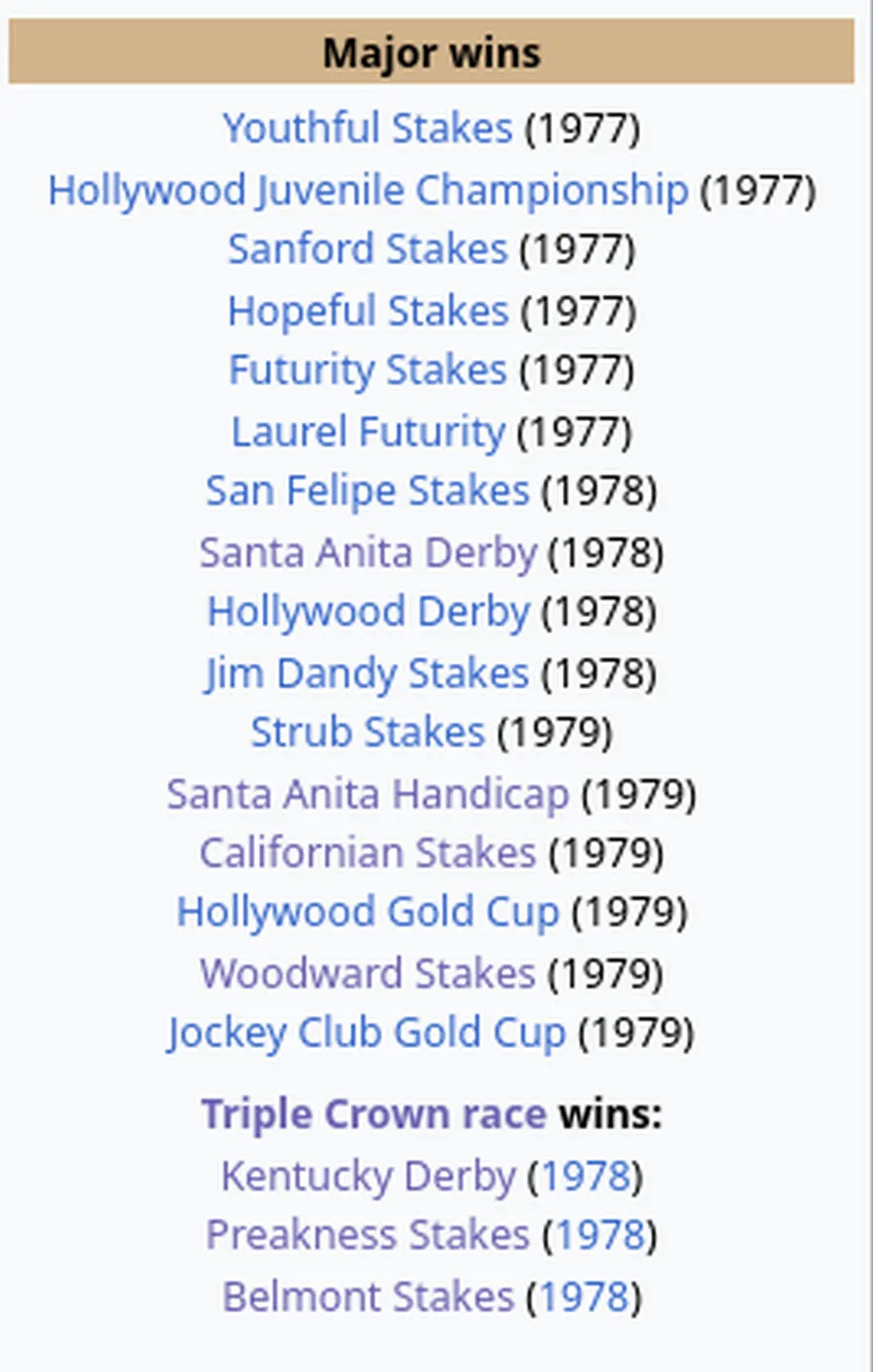Image resolution: width=873 pixels, height=1372 pixels.
Task: Follow the Woodward Stakes link
Action: click(x=368, y=973)
